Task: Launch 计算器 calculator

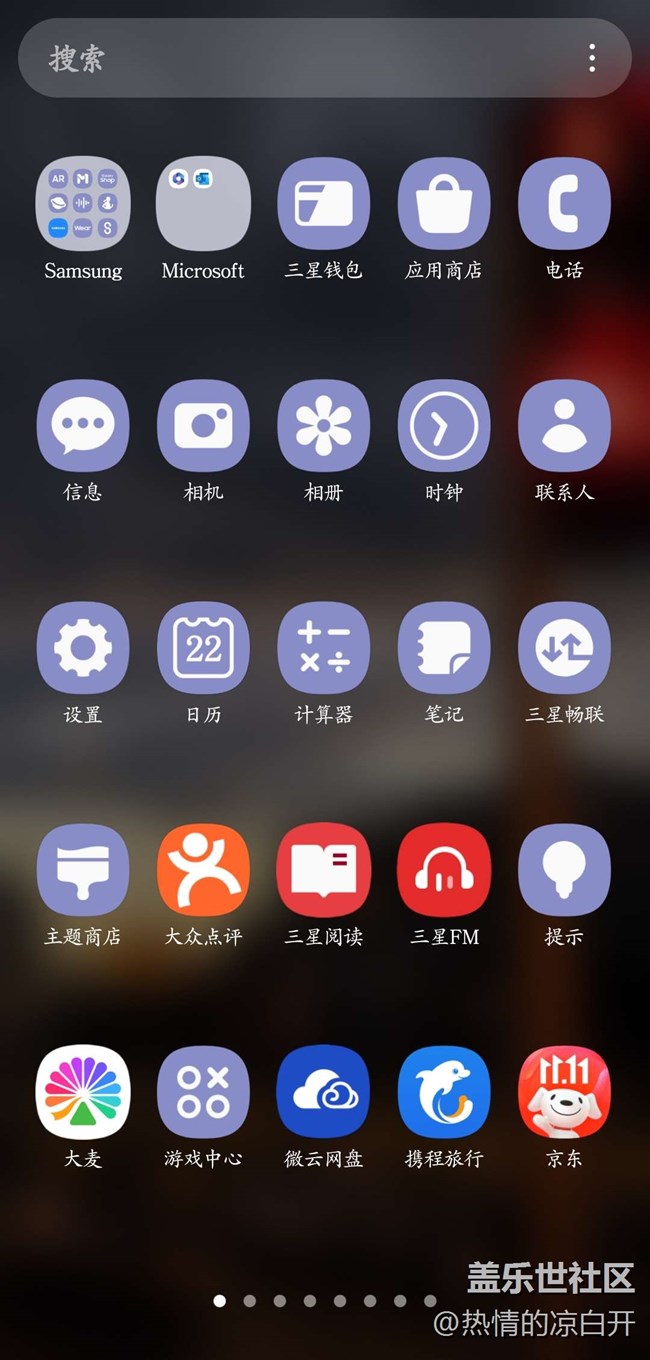Action: (x=323, y=647)
